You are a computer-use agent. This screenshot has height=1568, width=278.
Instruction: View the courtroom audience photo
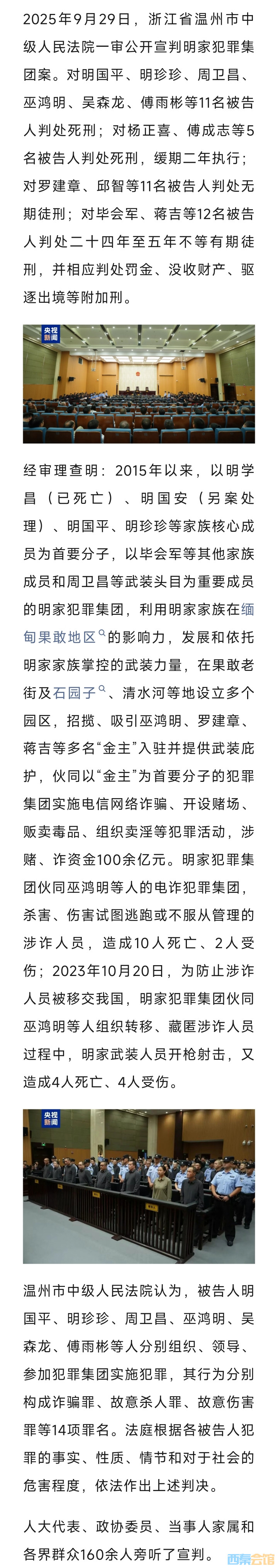coord(139,384)
